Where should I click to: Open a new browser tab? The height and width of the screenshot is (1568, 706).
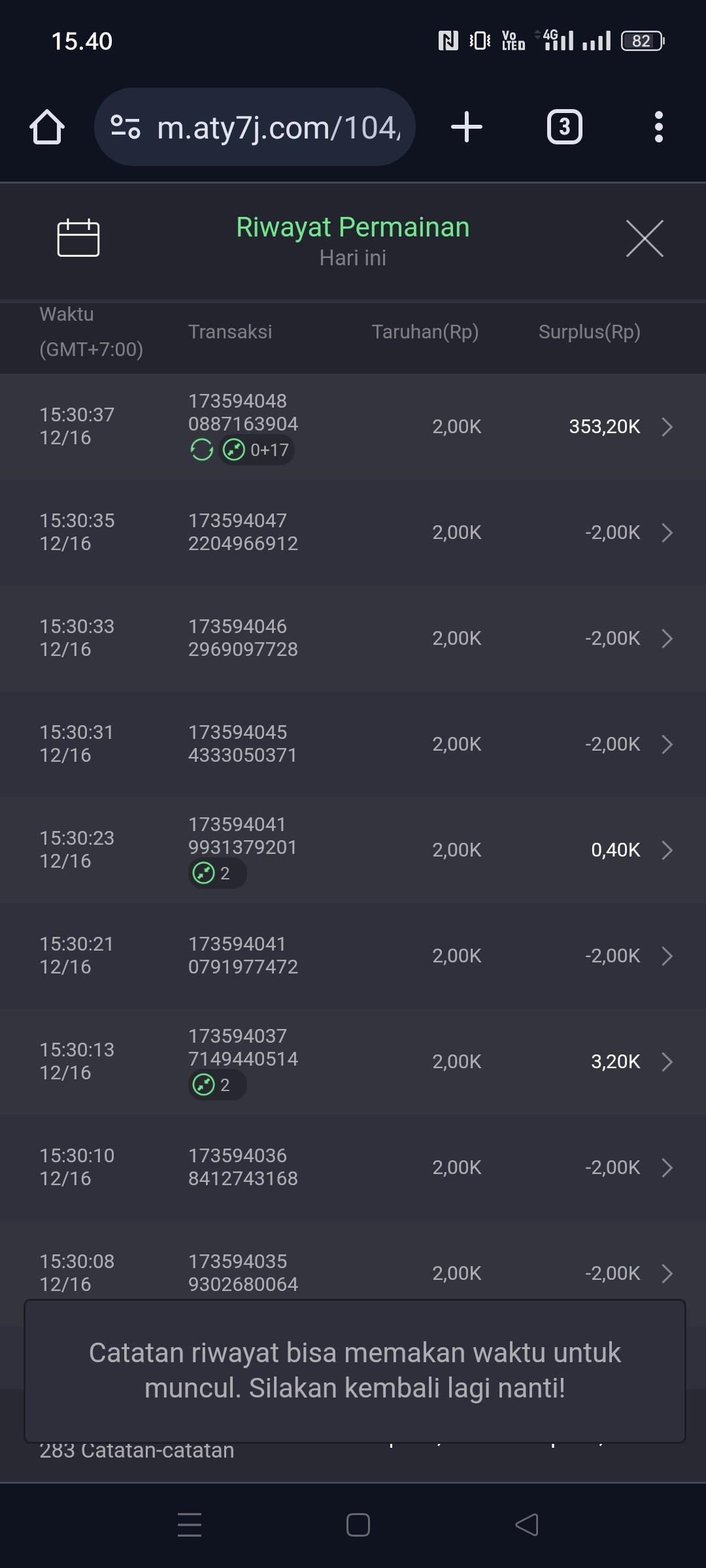tap(467, 127)
